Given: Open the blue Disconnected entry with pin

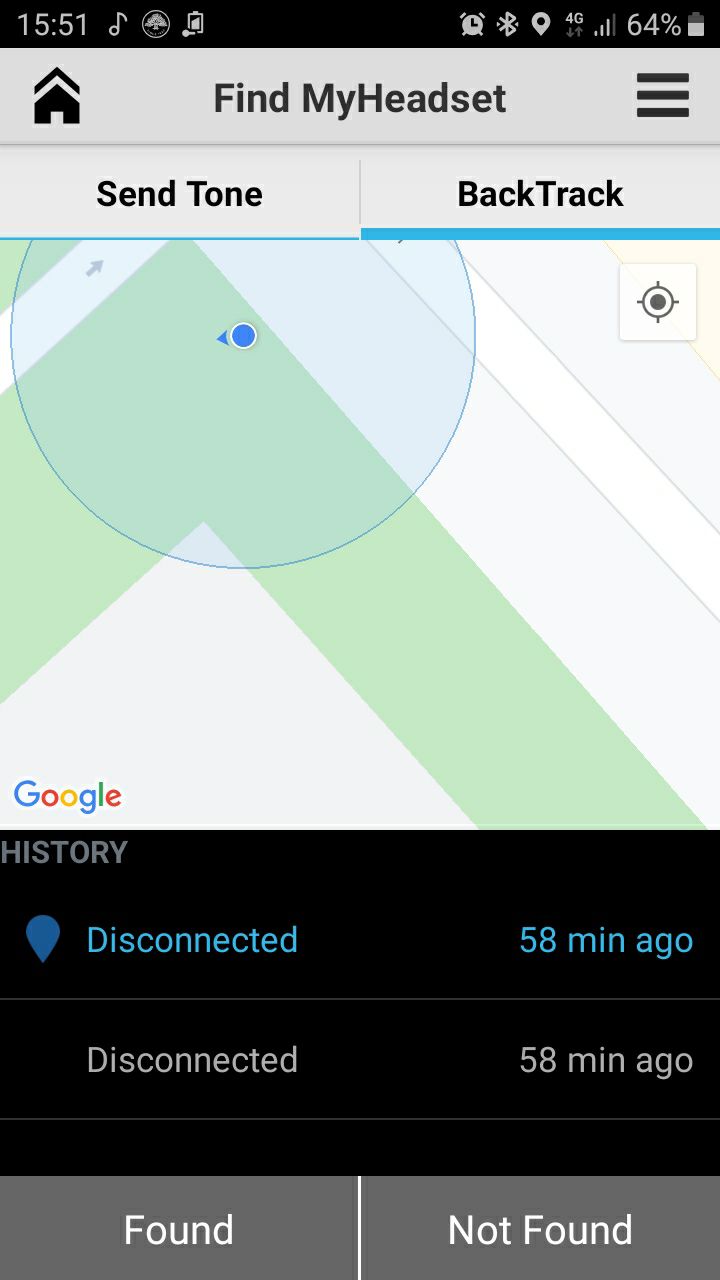Looking at the screenshot, I should tap(360, 940).
